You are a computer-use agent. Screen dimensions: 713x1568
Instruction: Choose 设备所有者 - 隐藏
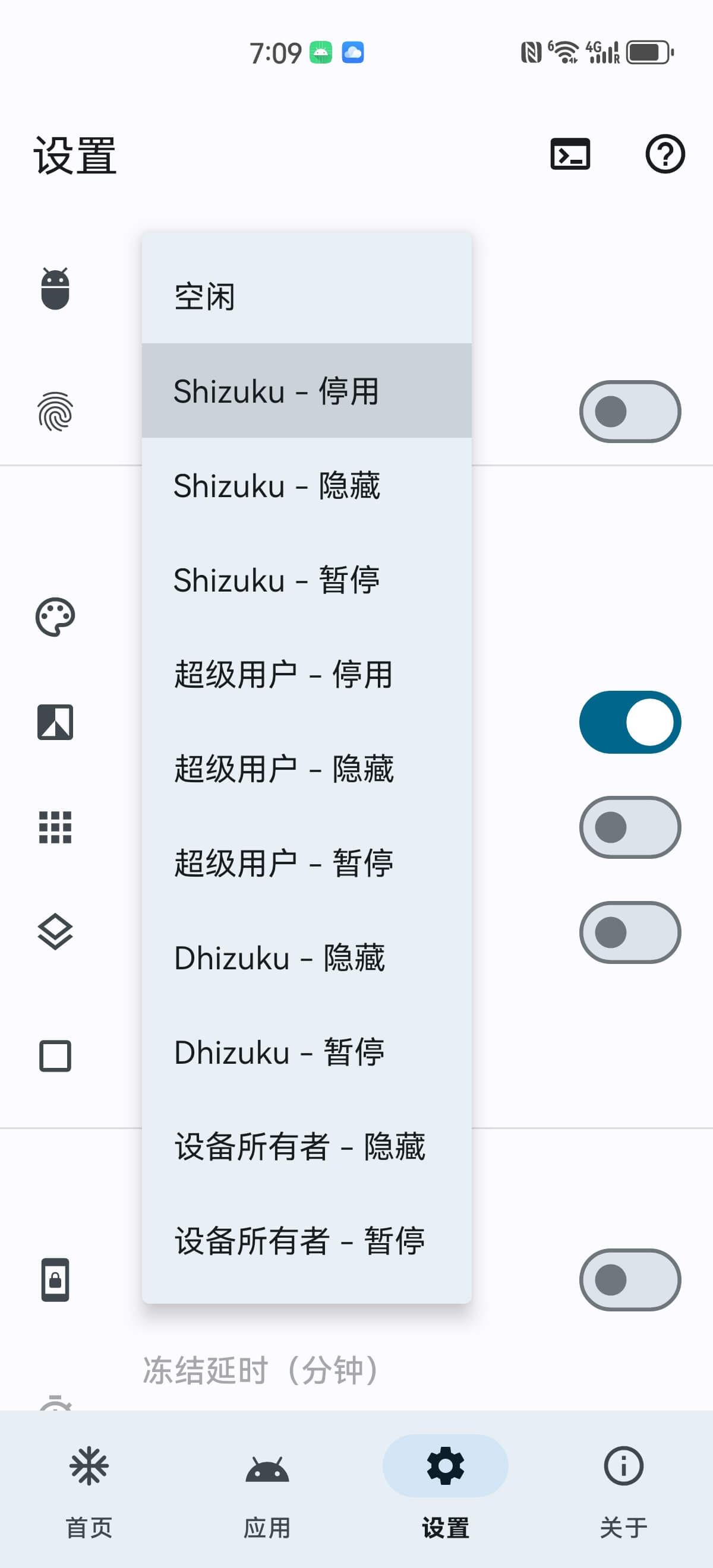[306, 1146]
